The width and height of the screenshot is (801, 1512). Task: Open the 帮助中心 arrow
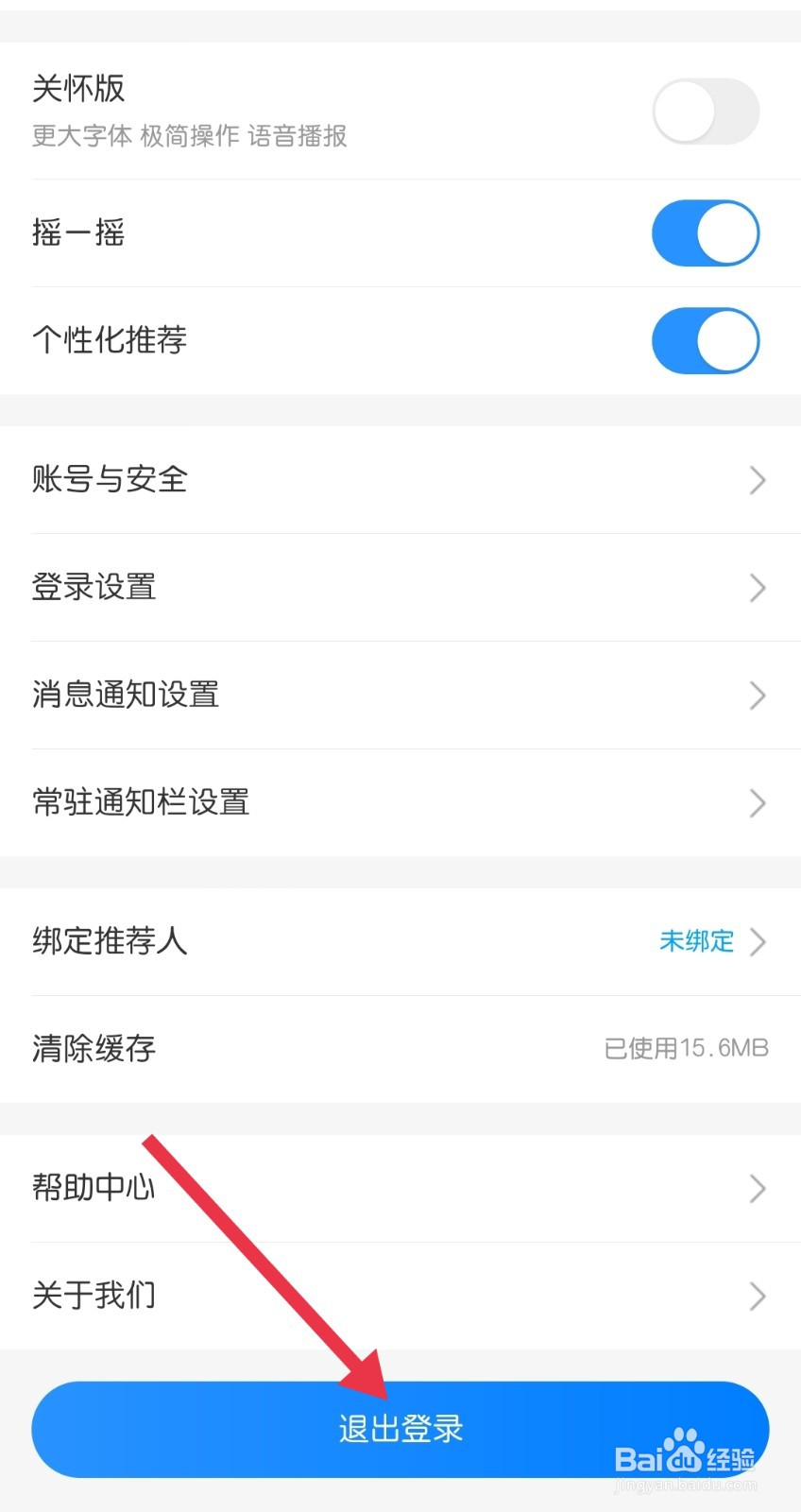click(x=756, y=1188)
